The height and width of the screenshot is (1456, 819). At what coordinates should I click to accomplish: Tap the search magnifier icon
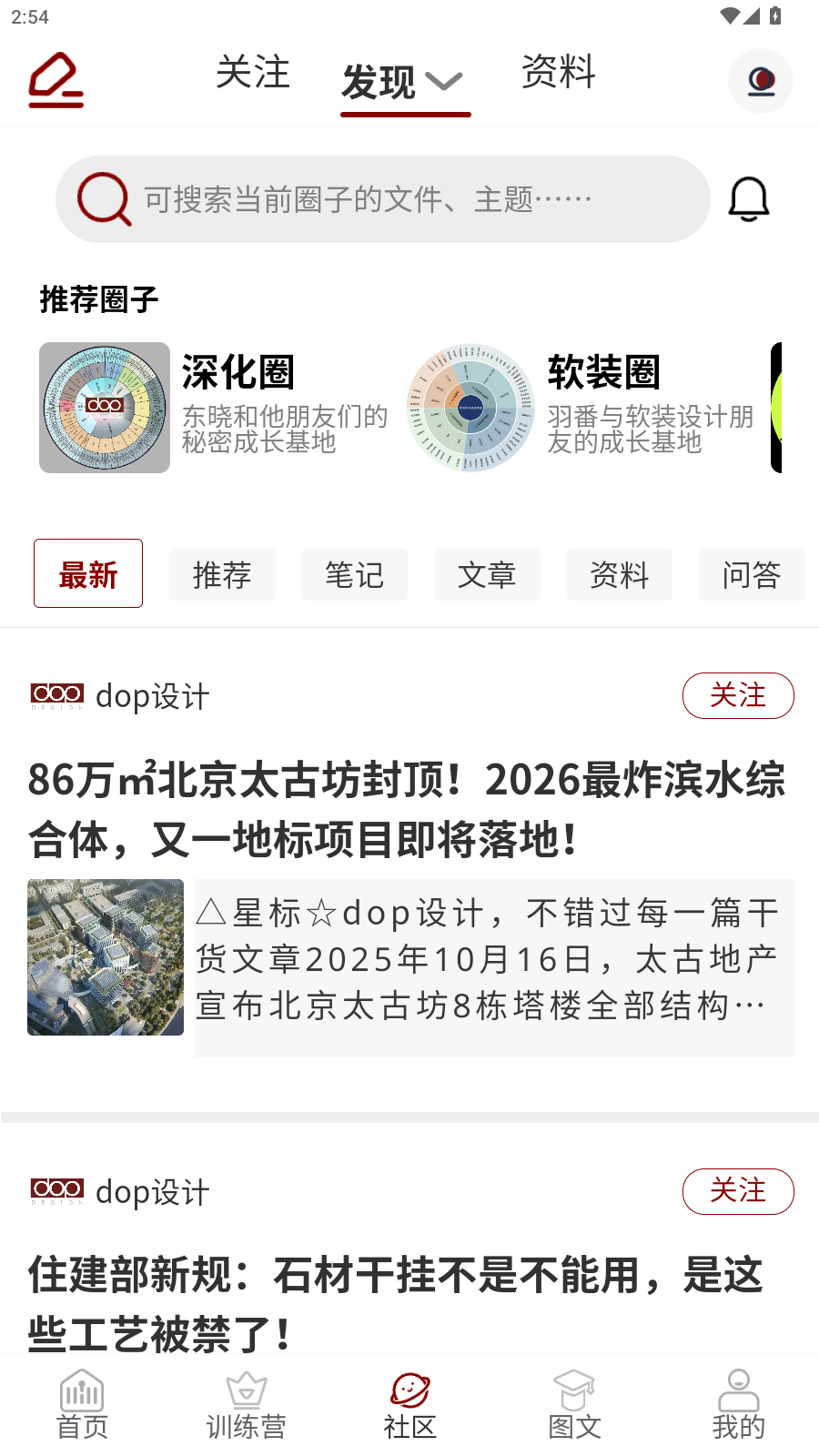(102, 198)
